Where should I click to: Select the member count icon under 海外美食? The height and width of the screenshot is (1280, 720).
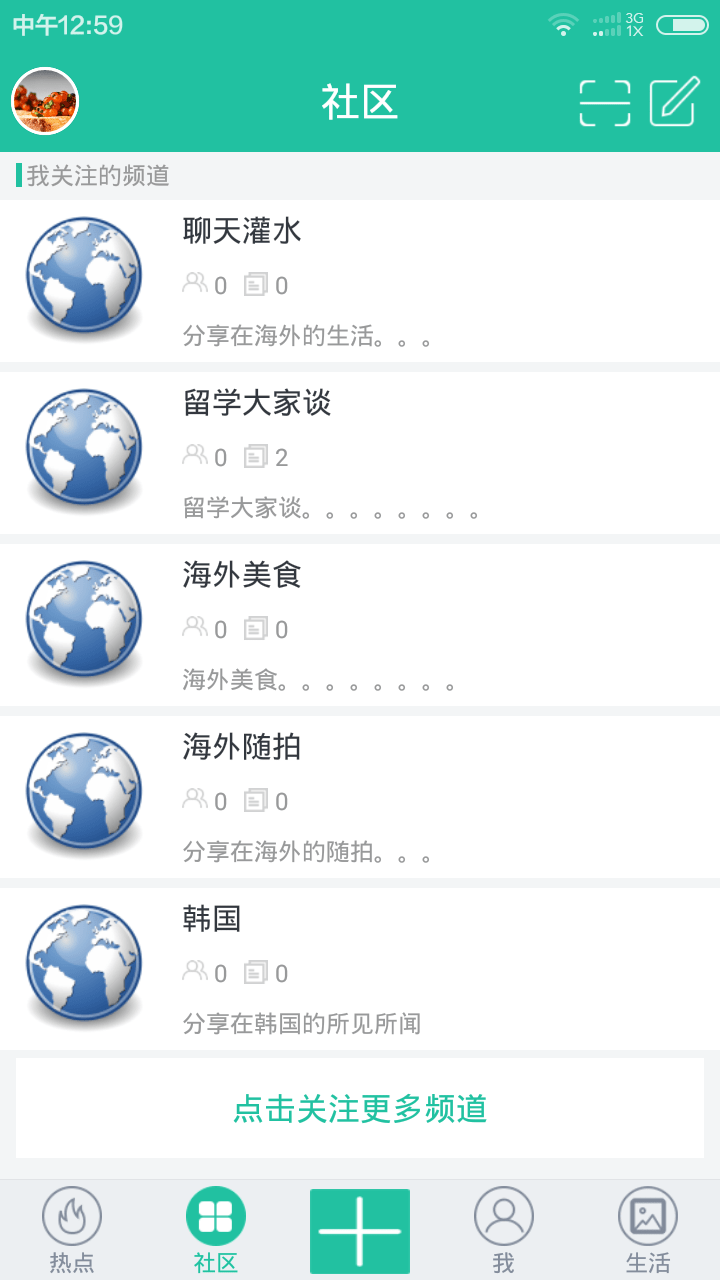192,629
